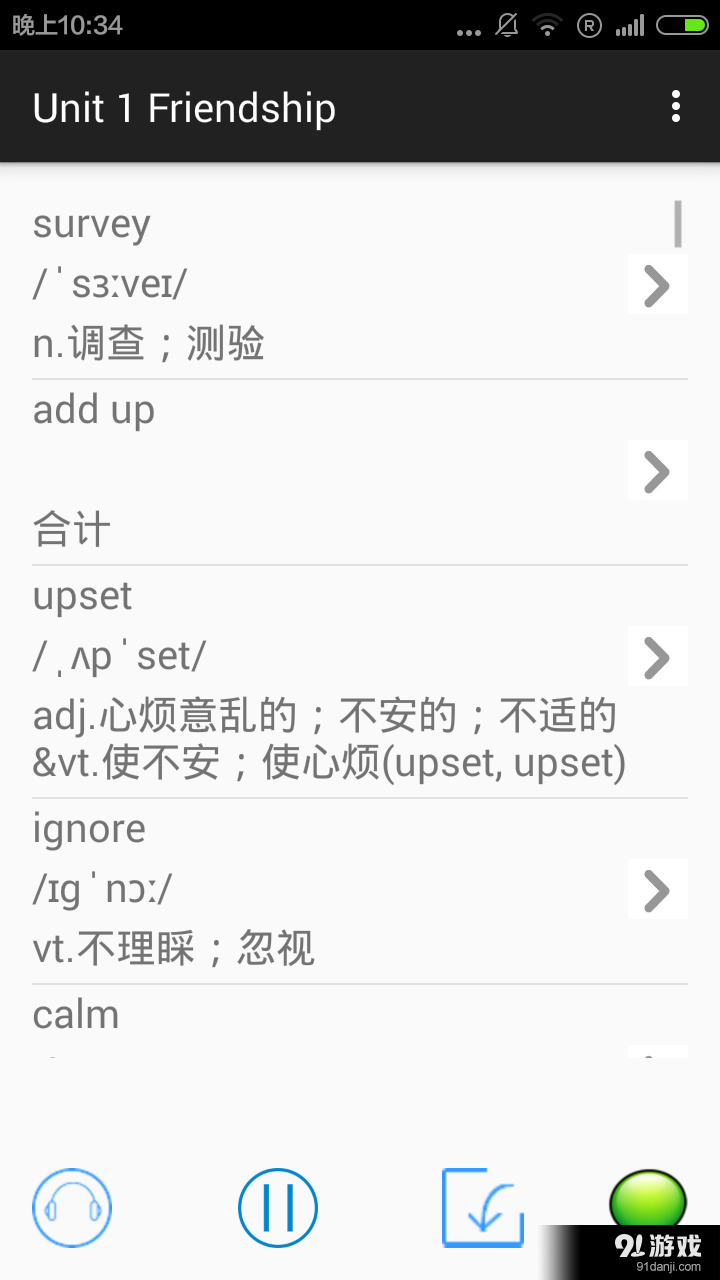Tap the muted alarm icon in status bar
Screen dimensions: 720x1280
tap(506, 27)
